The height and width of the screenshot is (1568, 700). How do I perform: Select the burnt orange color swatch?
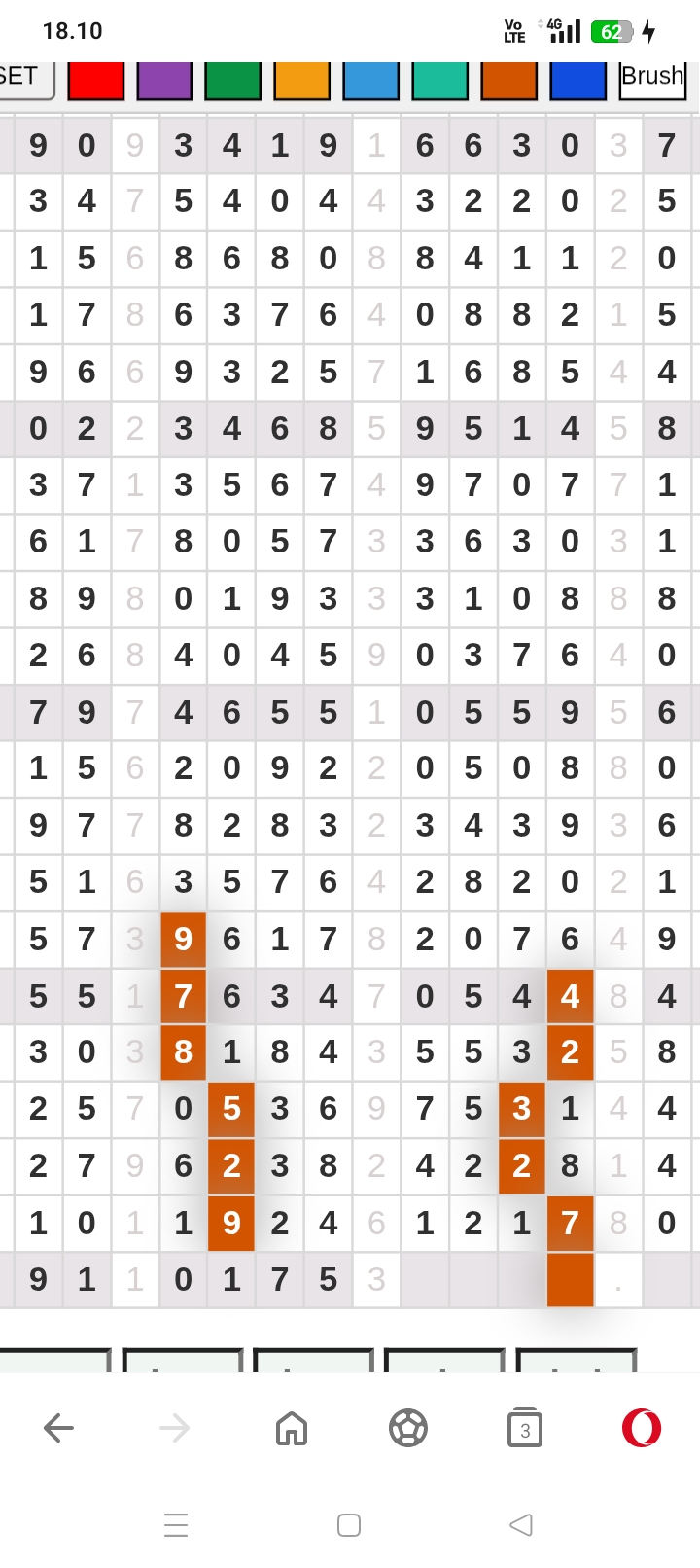pos(508,80)
